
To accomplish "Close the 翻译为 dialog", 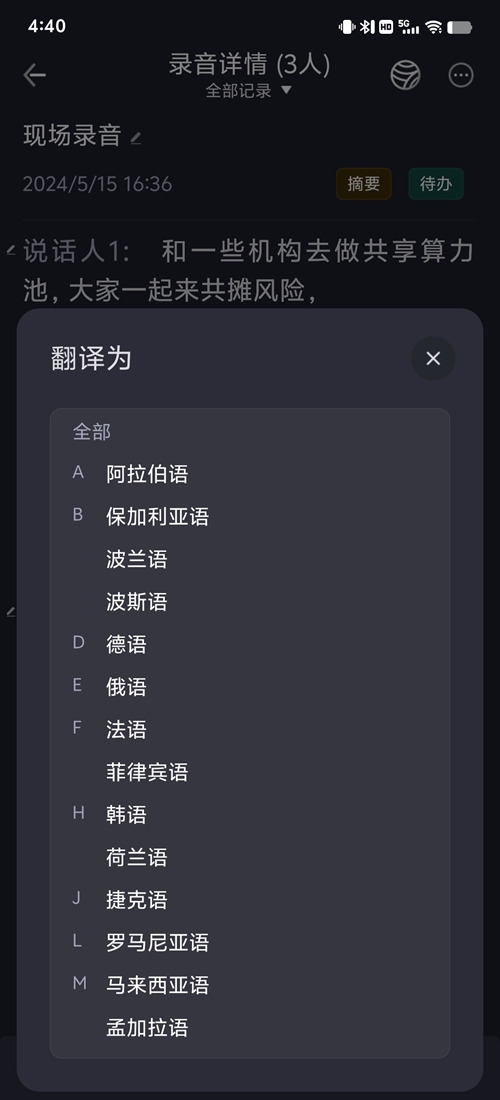I will pos(433,358).
